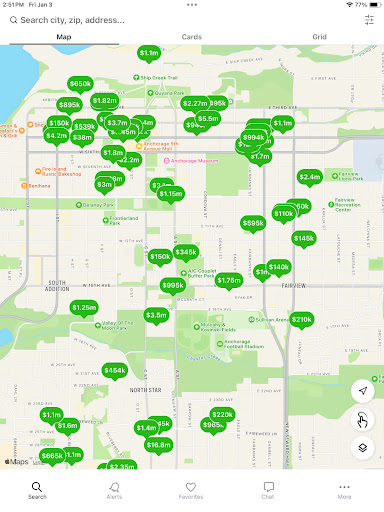
Task: Activate the draw-on-map hand tool
Action: (x=363, y=419)
